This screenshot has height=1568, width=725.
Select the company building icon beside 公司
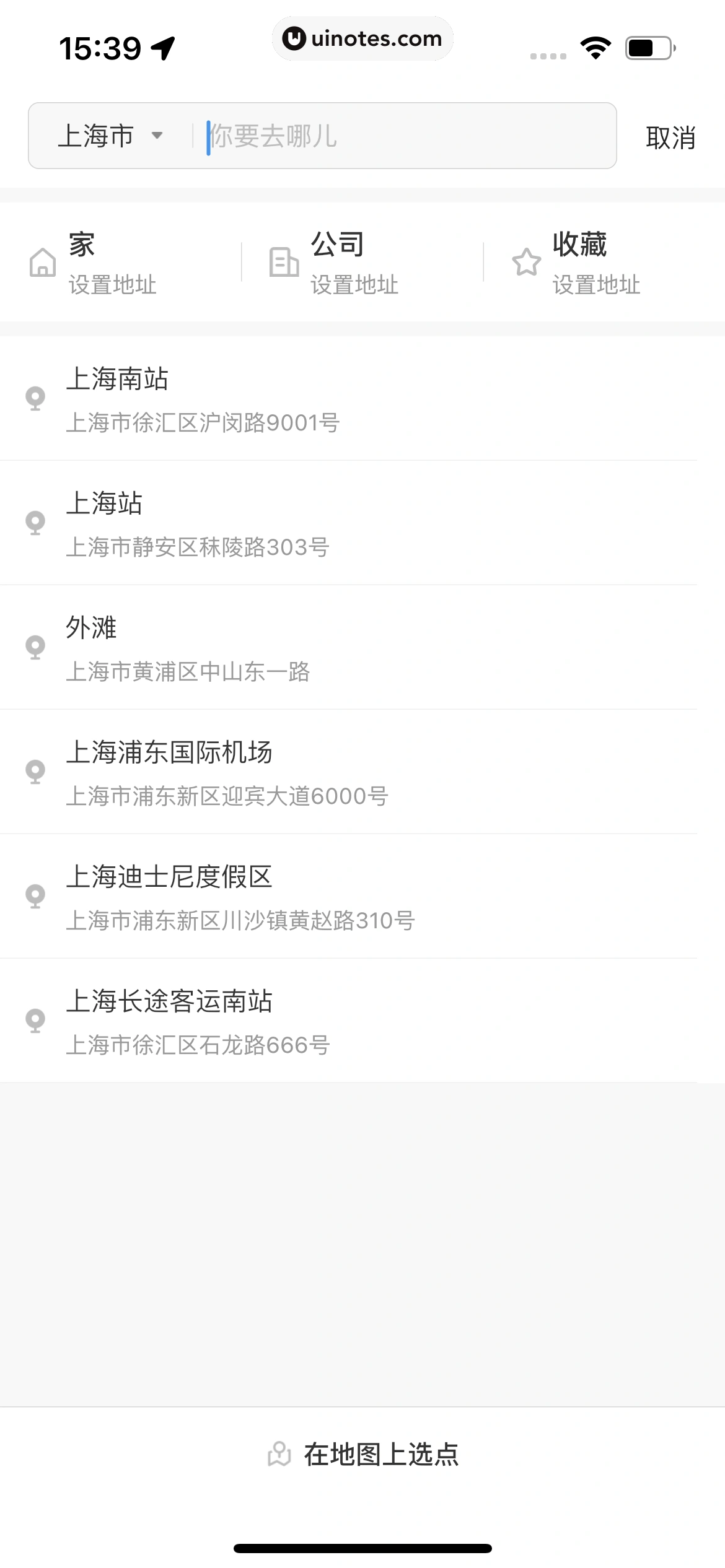[283, 263]
